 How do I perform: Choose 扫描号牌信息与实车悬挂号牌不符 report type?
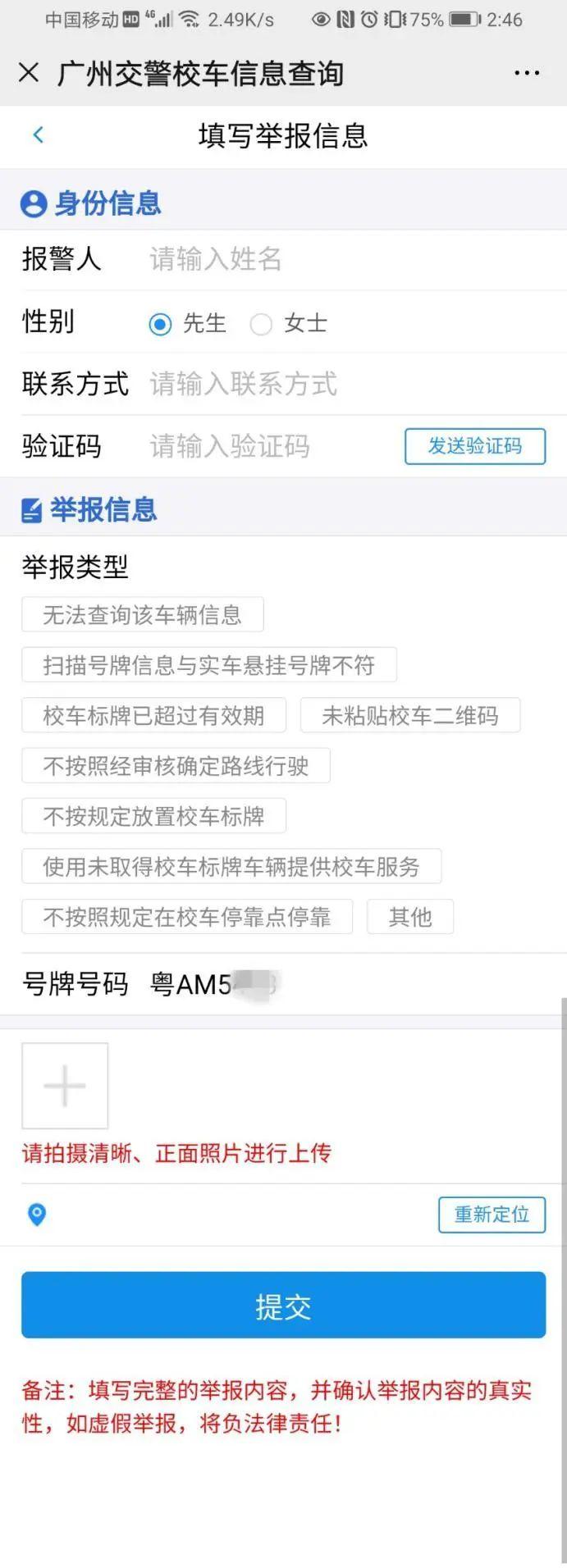(x=209, y=665)
